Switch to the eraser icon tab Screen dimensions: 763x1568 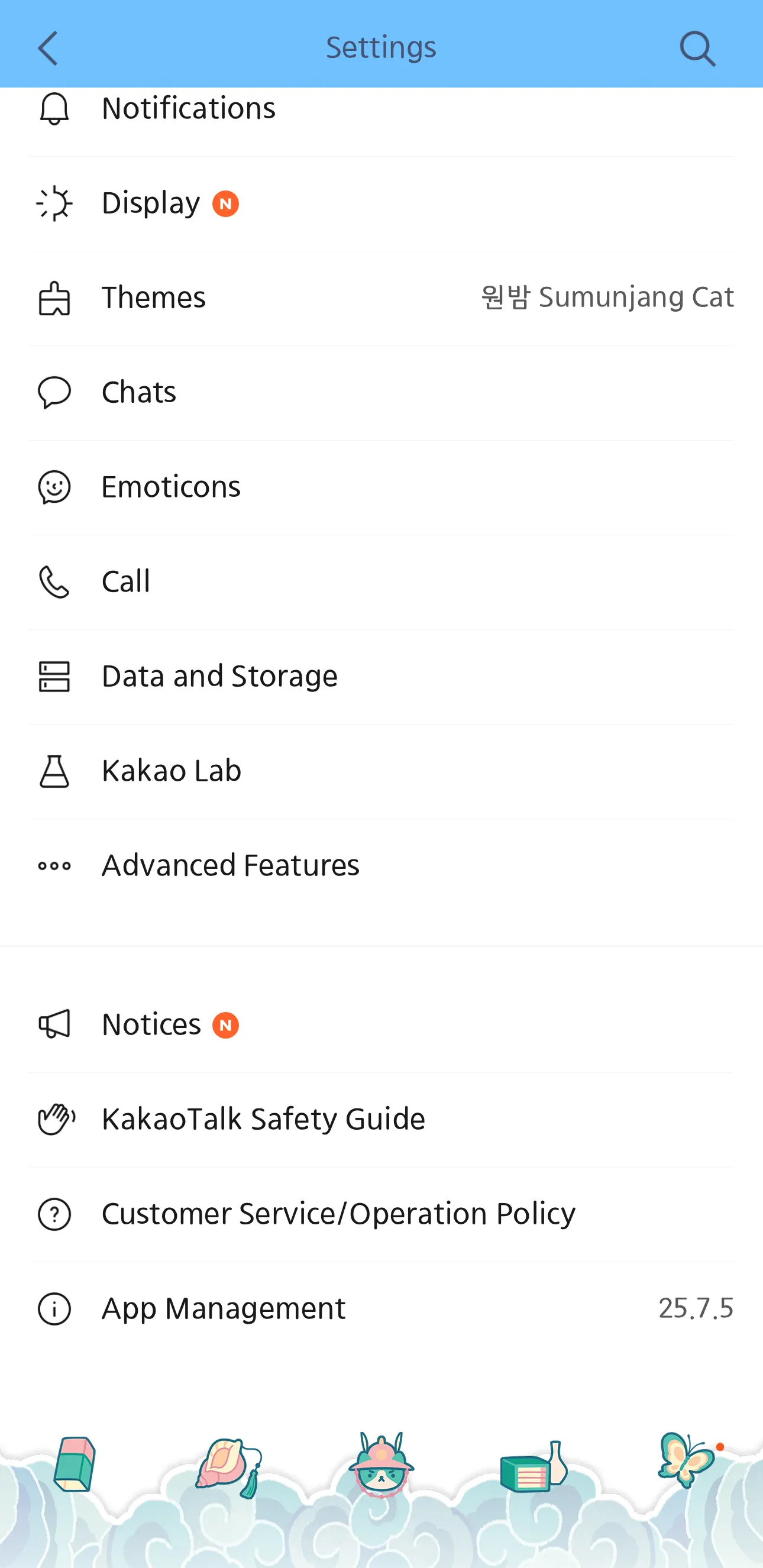(x=76, y=1464)
